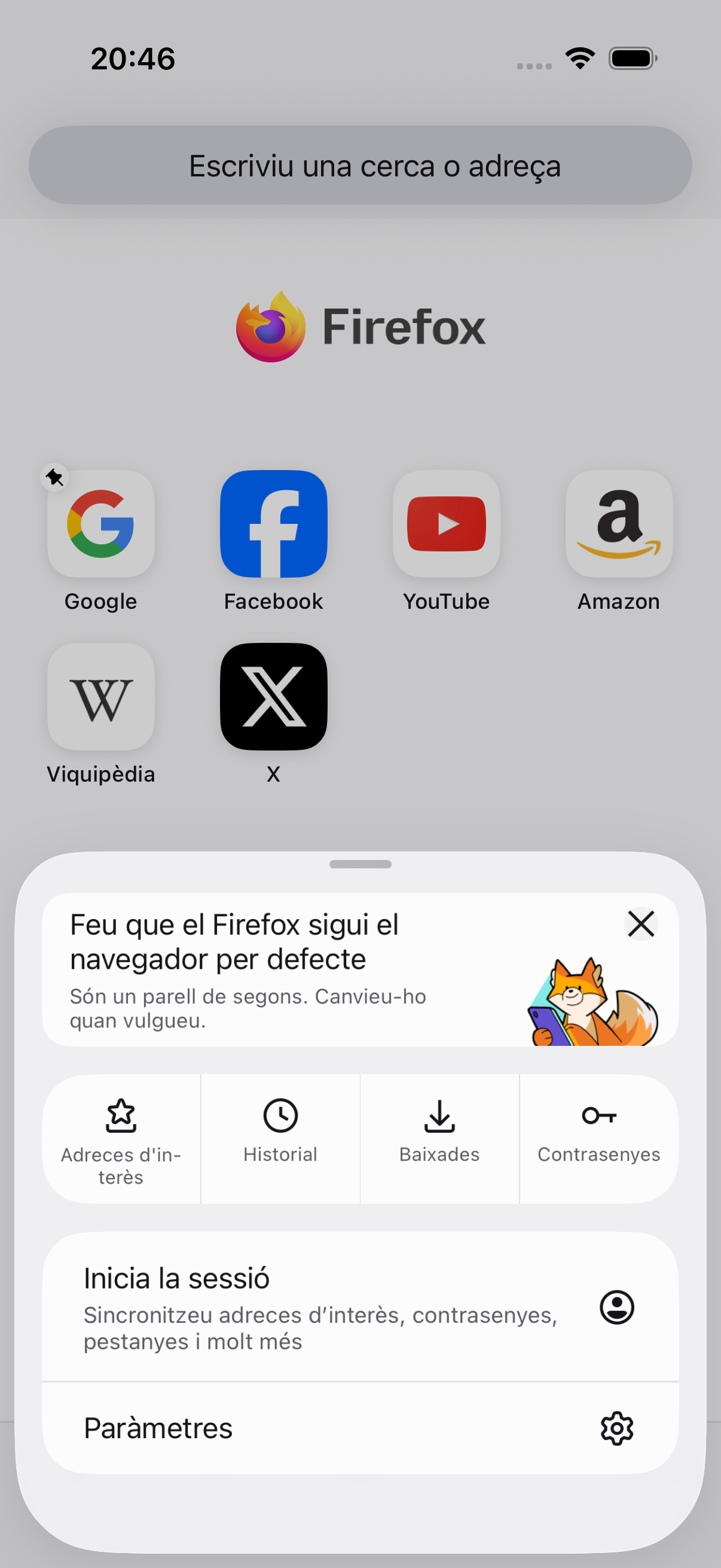This screenshot has width=721, height=1568.
Task: Dismiss the default browser banner
Action: pos(641,924)
